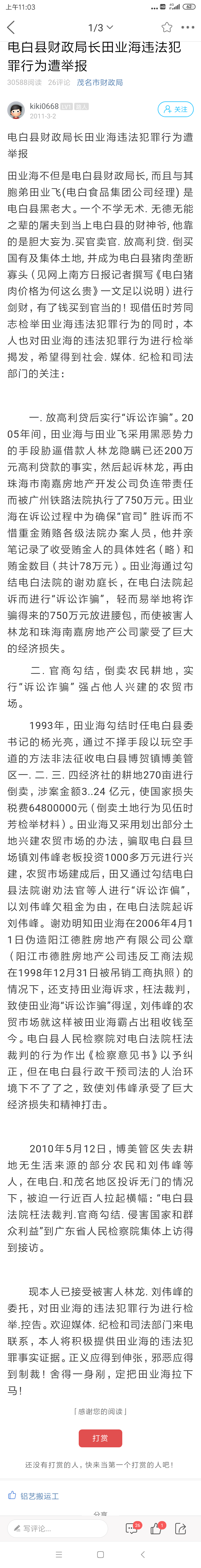Screen dimensions: 201x1568
Task: Go back using the top-left arrow
Action: [11, 27]
